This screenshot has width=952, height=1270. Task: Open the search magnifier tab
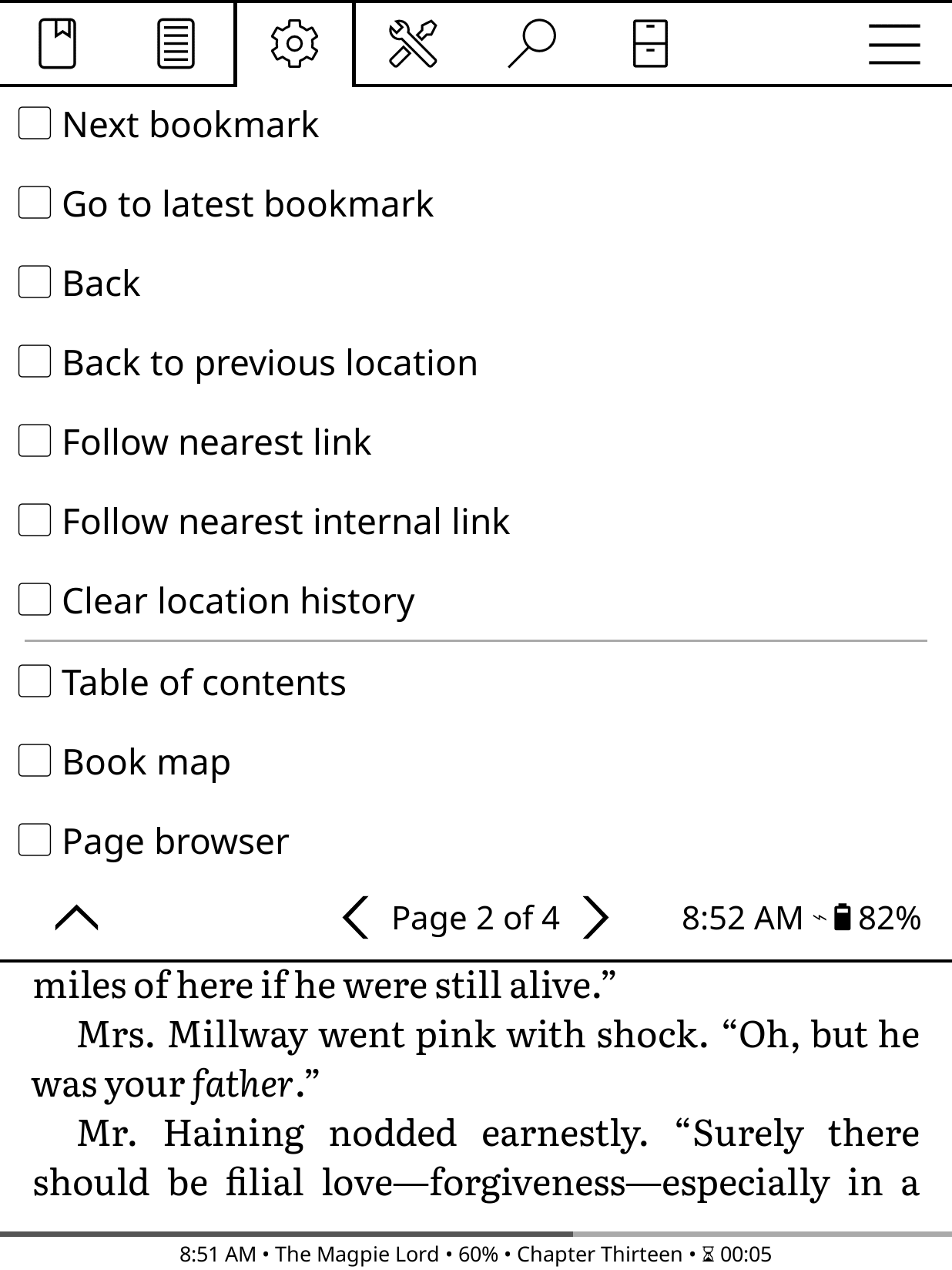(x=531, y=44)
